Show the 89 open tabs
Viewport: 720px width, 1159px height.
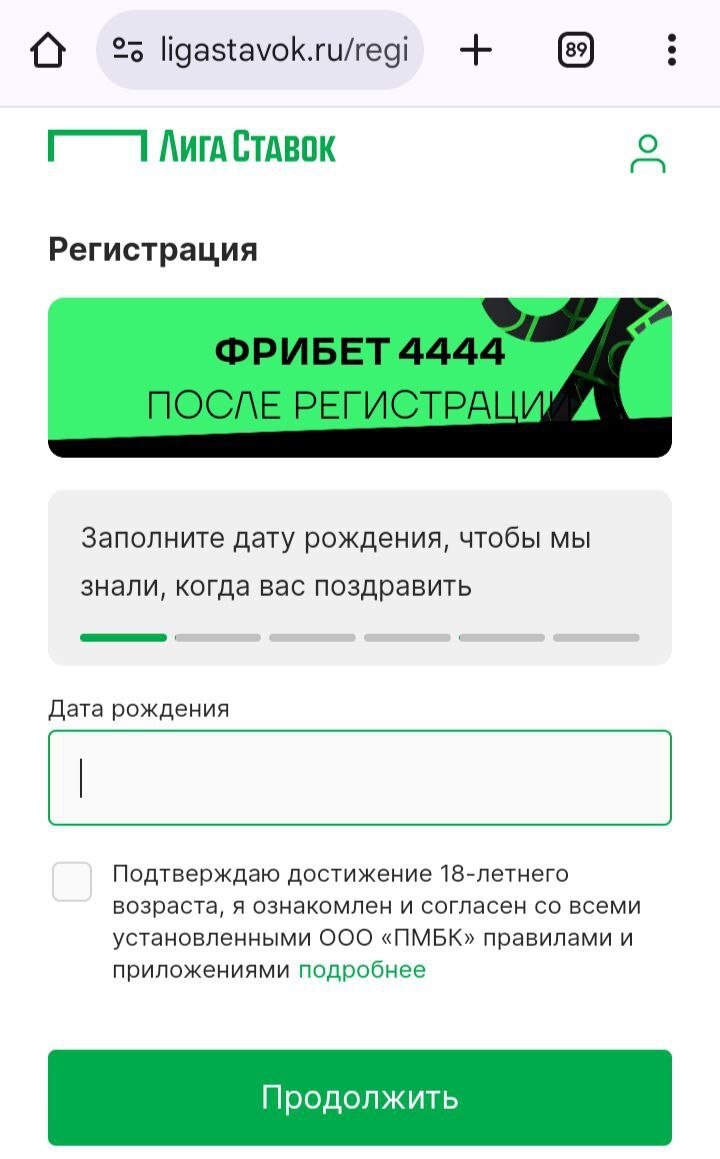pos(575,50)
